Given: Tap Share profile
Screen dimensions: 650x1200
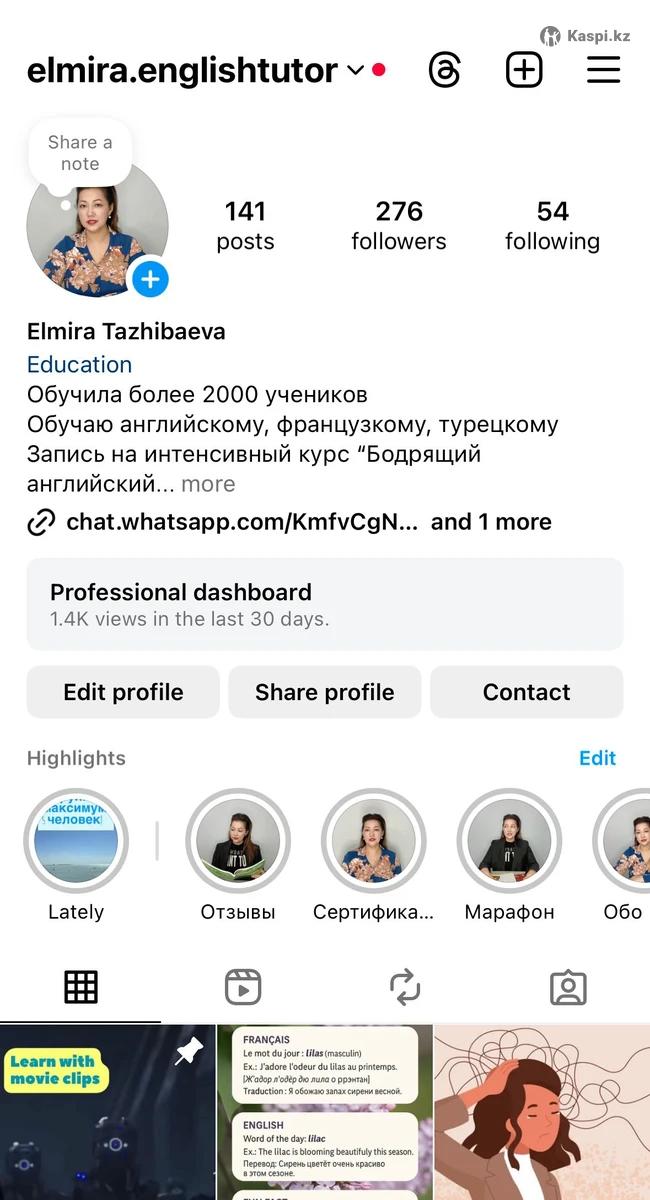Looking at the screenshot, I should tap(324, 692).
